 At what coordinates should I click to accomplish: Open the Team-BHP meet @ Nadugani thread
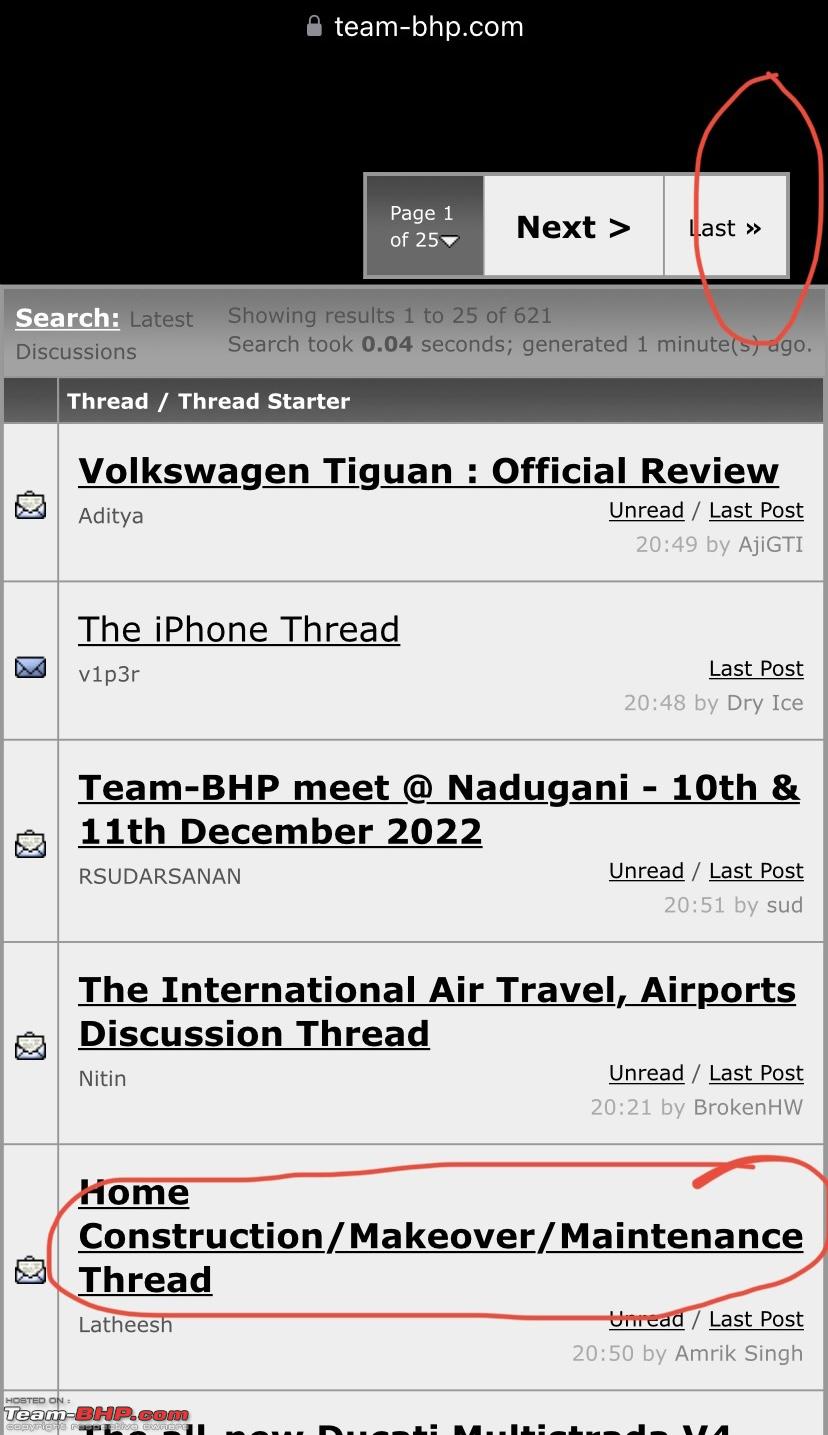(x=439, y=809)
